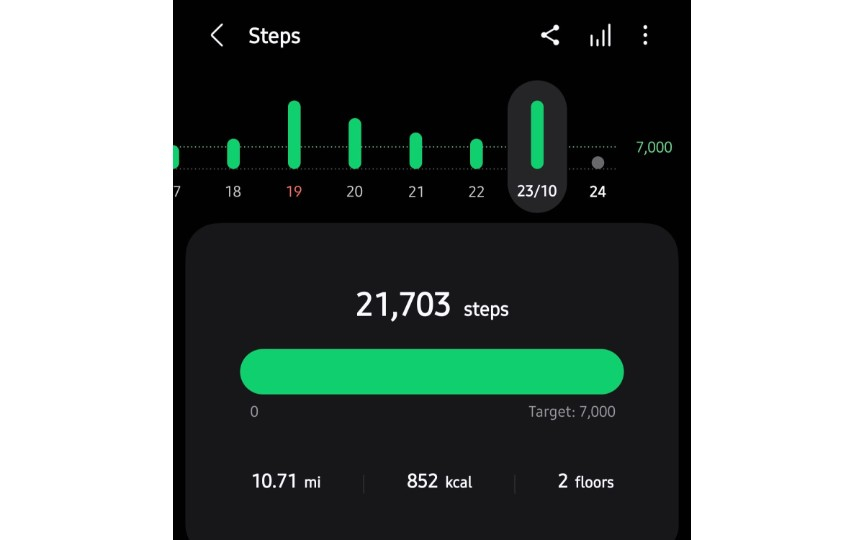
Task: Select the day 24 marker
Action: coord(598,162)
